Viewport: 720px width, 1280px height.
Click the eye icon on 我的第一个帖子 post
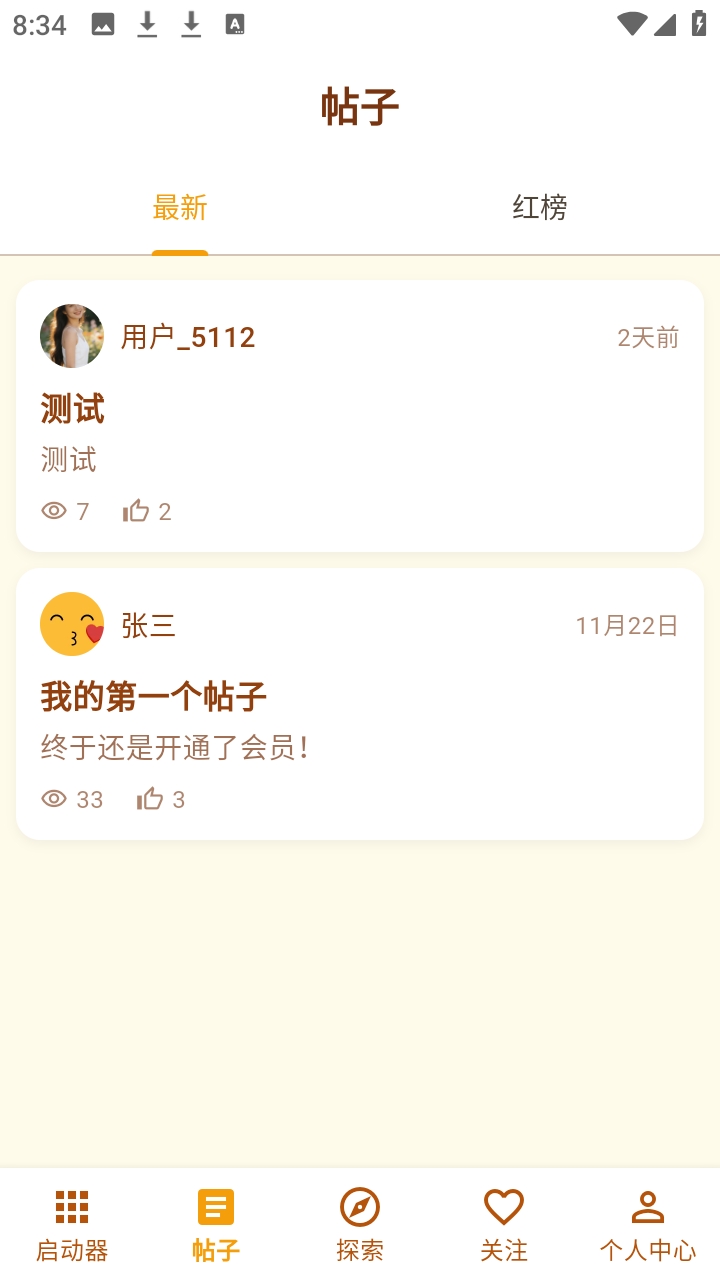[54, 799]
